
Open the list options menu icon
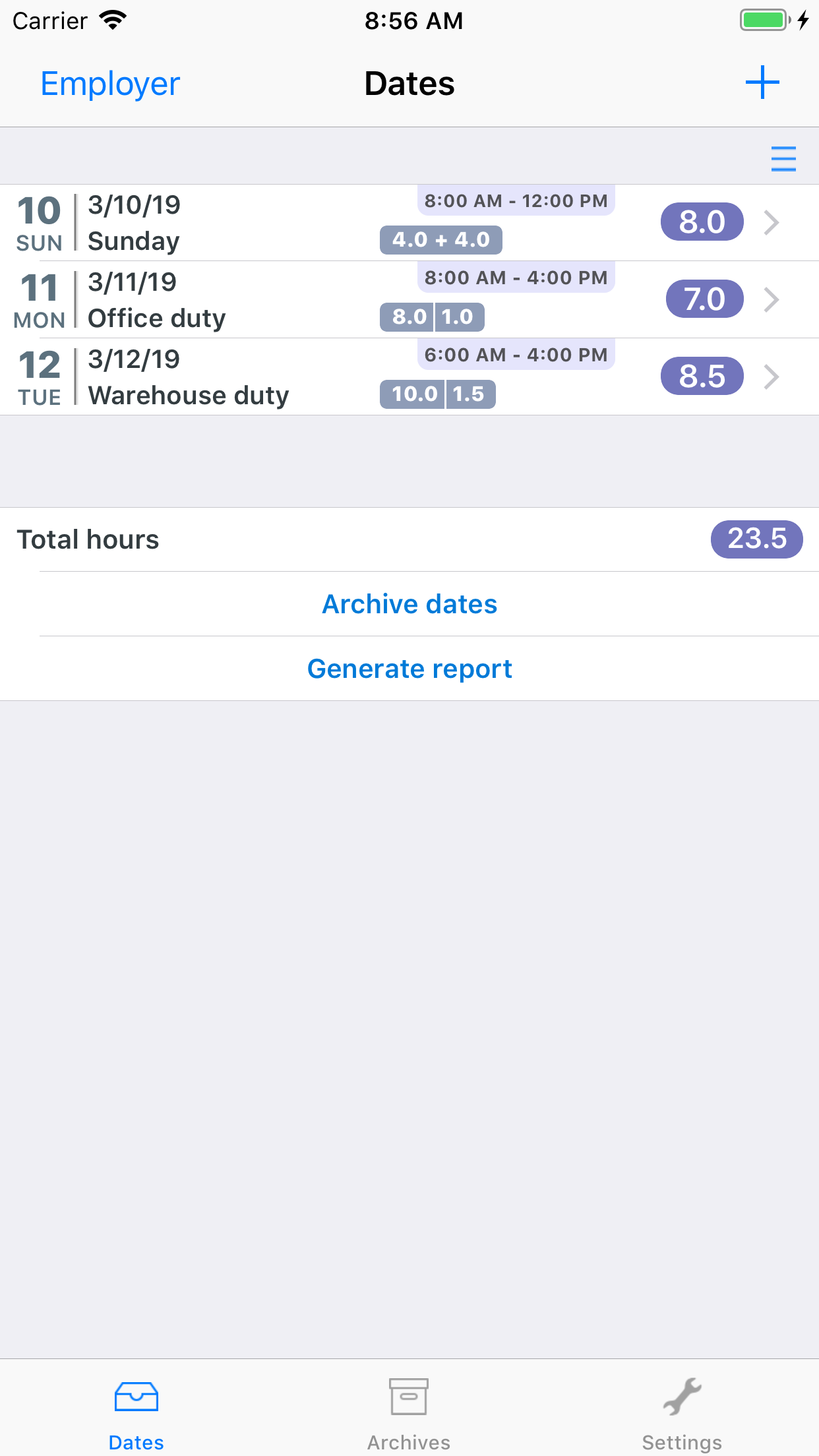click(783, 159)
